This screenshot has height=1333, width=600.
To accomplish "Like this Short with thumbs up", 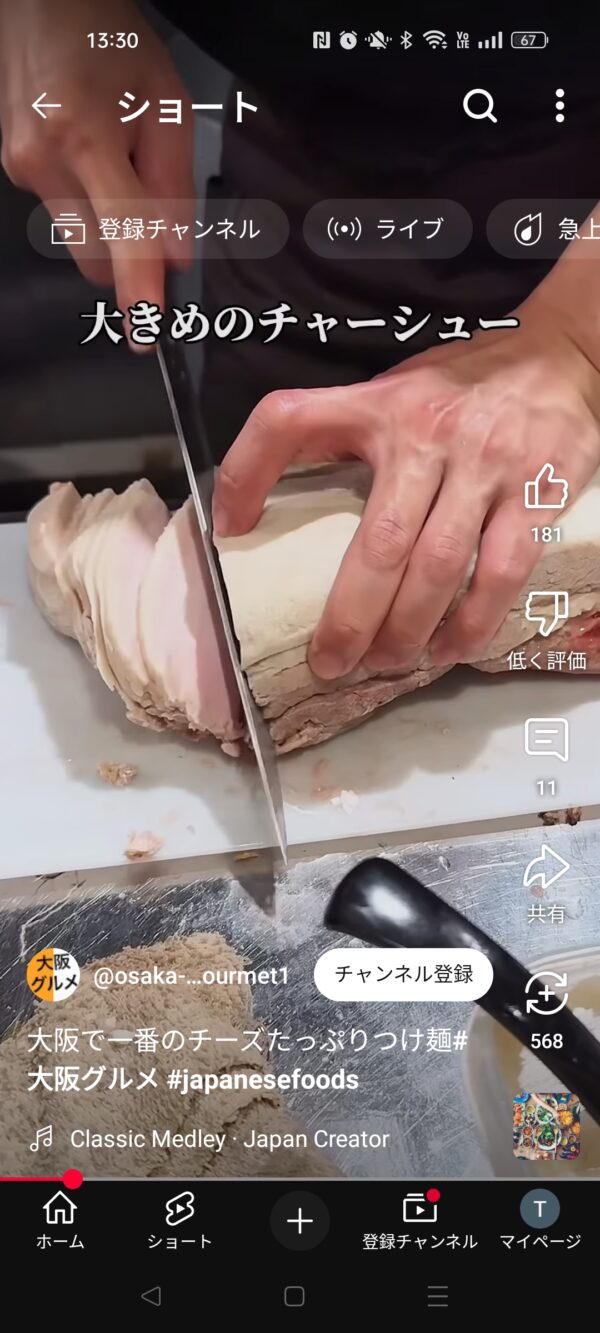I will [x=546, y=487].
